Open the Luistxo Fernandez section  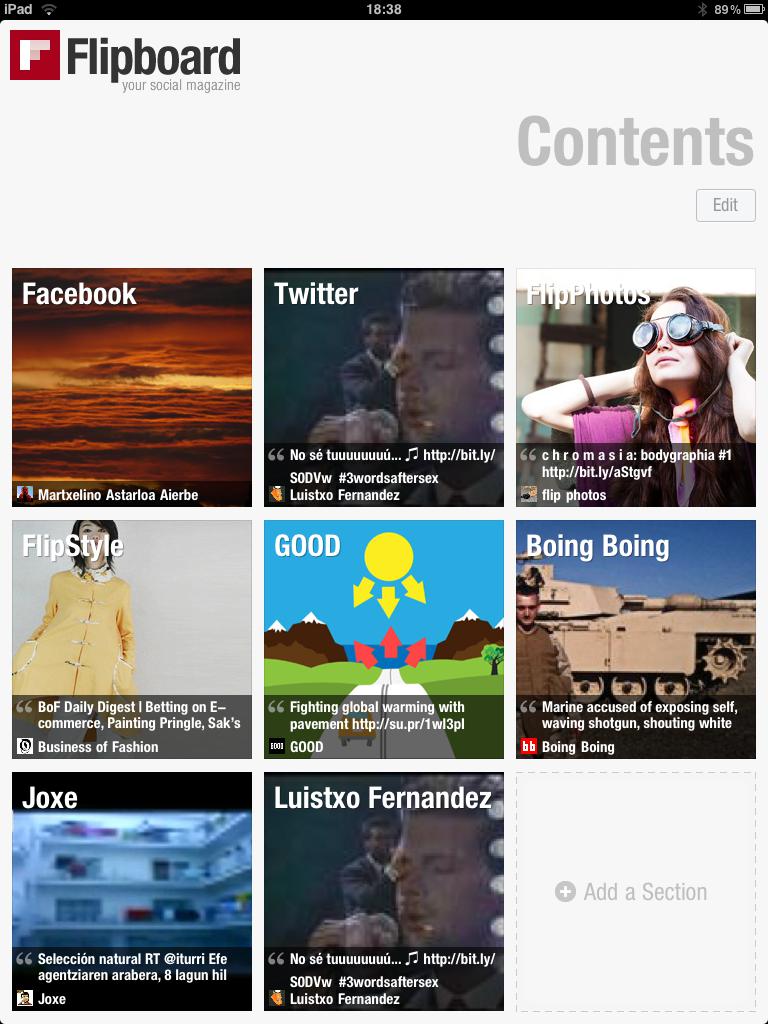[x=384, y=891]
